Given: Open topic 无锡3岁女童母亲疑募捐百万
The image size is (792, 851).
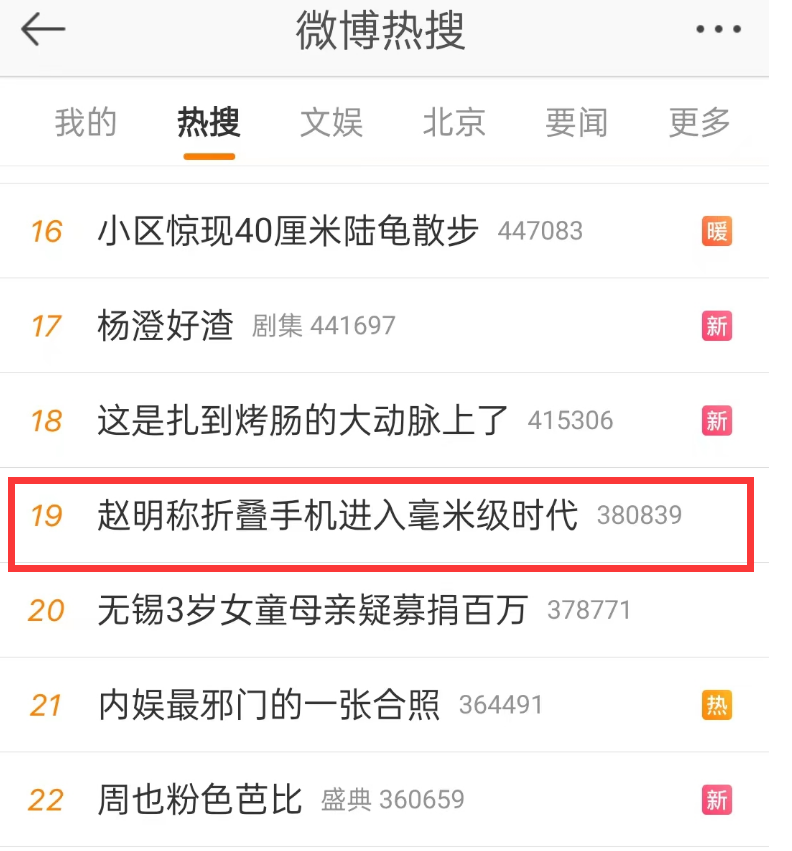Looking at the screenshot, I should click(312, 610).
